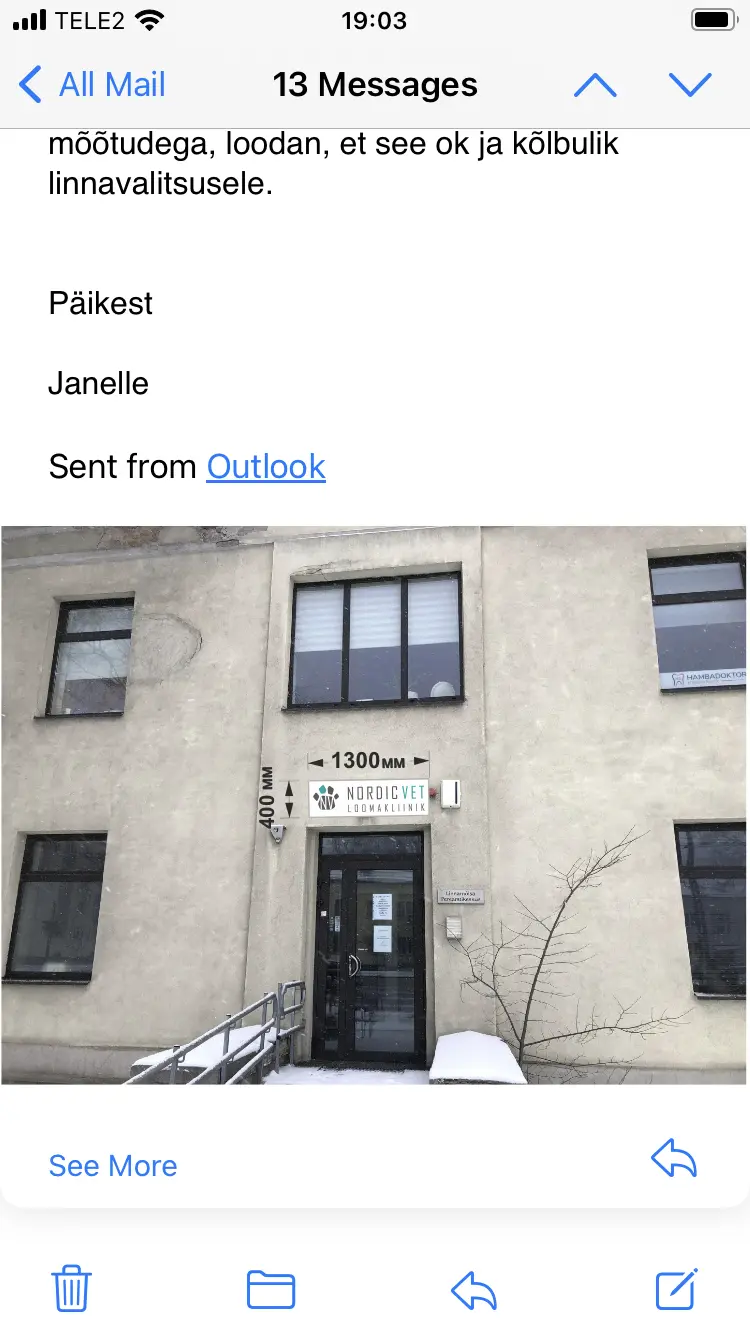Jump to the previous message with up arrow

coord(595,85)
